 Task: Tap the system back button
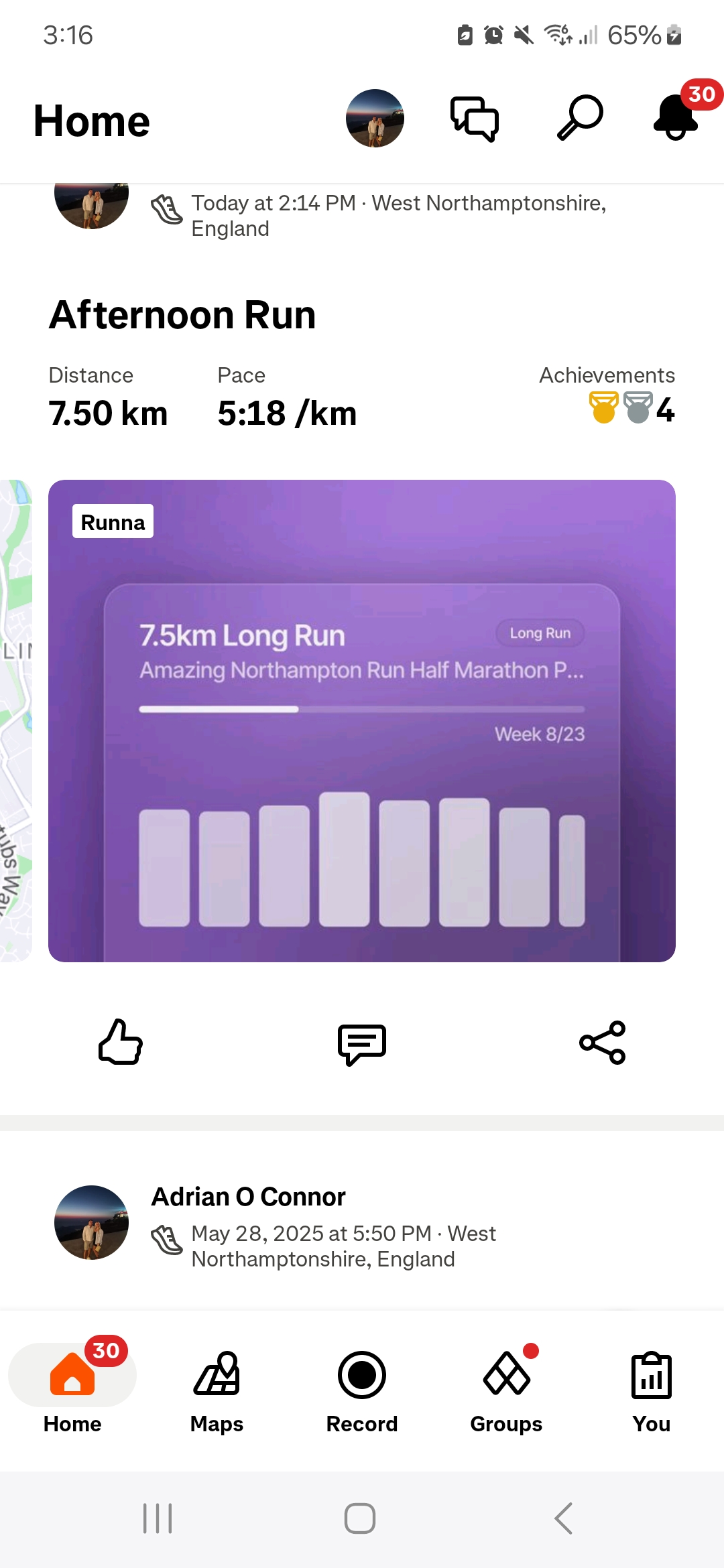tap(563, 1518)
